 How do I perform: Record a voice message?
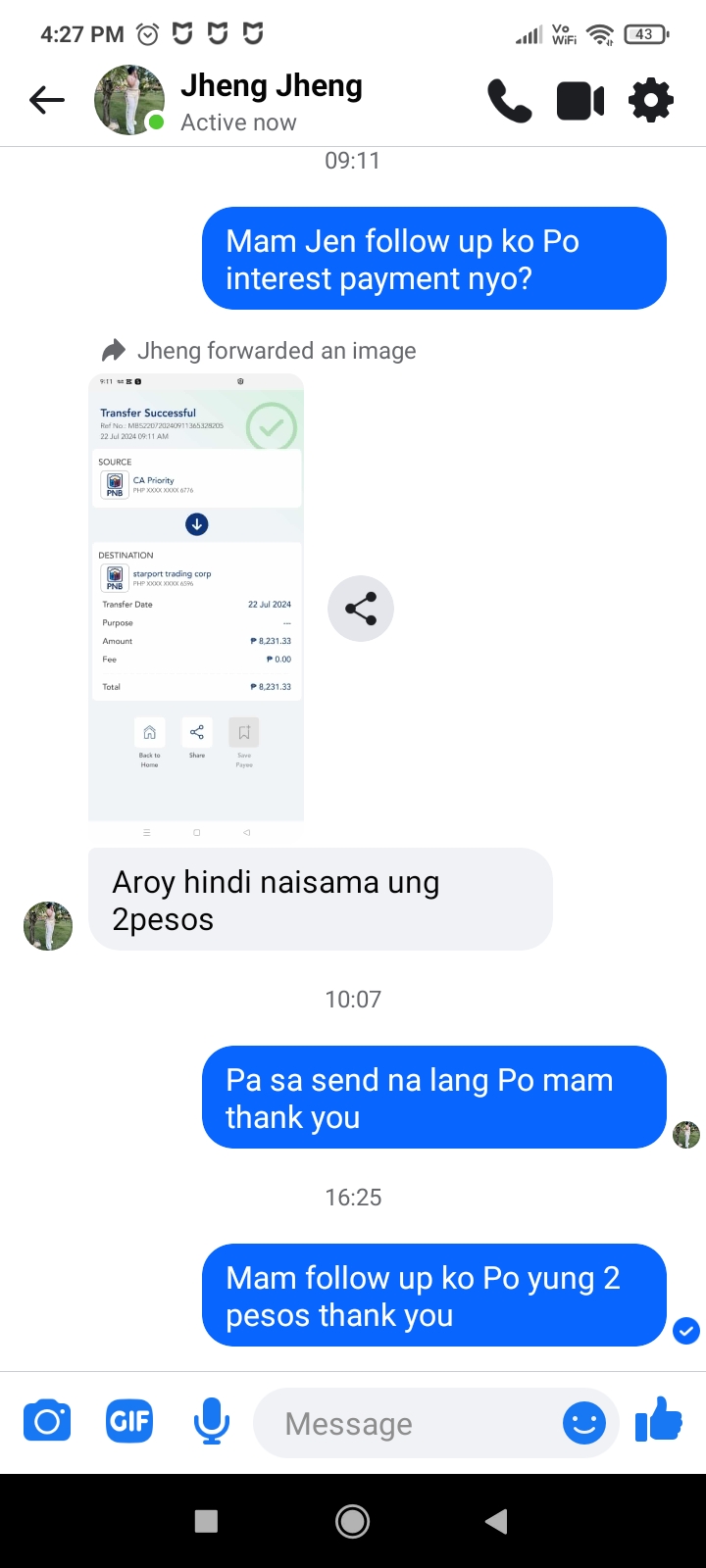211,1422
